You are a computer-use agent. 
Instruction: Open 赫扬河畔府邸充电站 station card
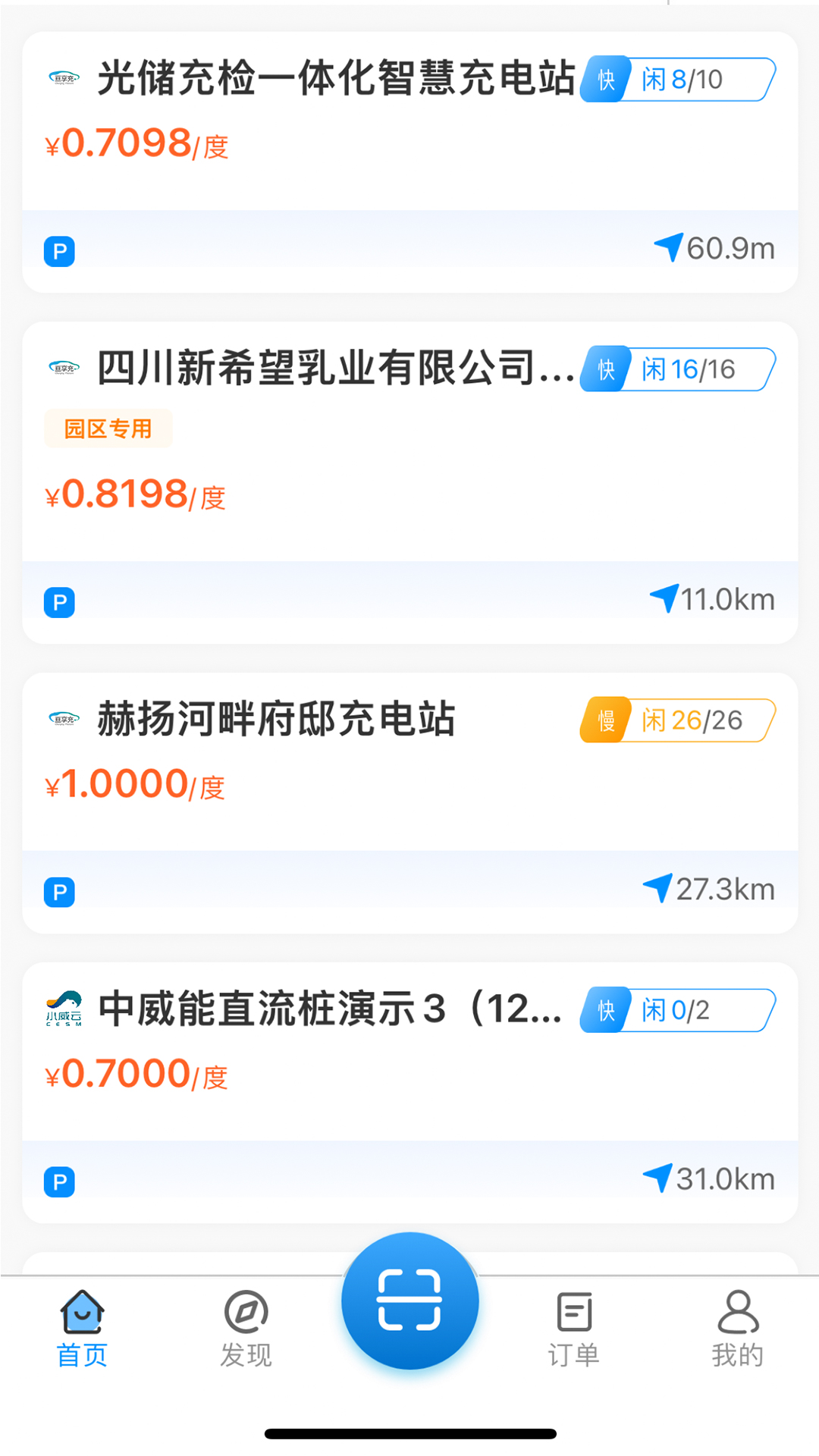(x=277, y=720)
